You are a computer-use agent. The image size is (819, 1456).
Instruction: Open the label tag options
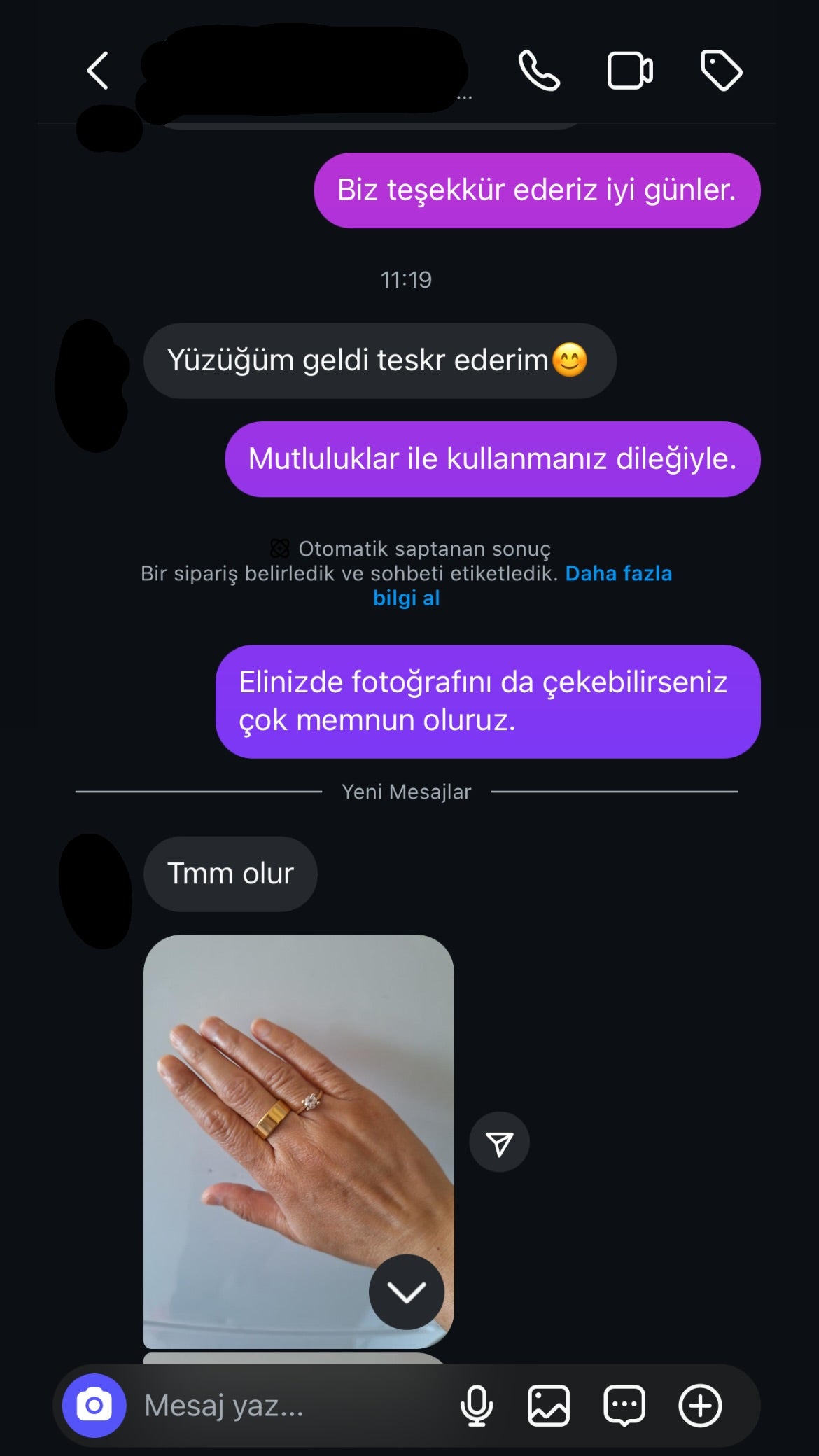721,71
